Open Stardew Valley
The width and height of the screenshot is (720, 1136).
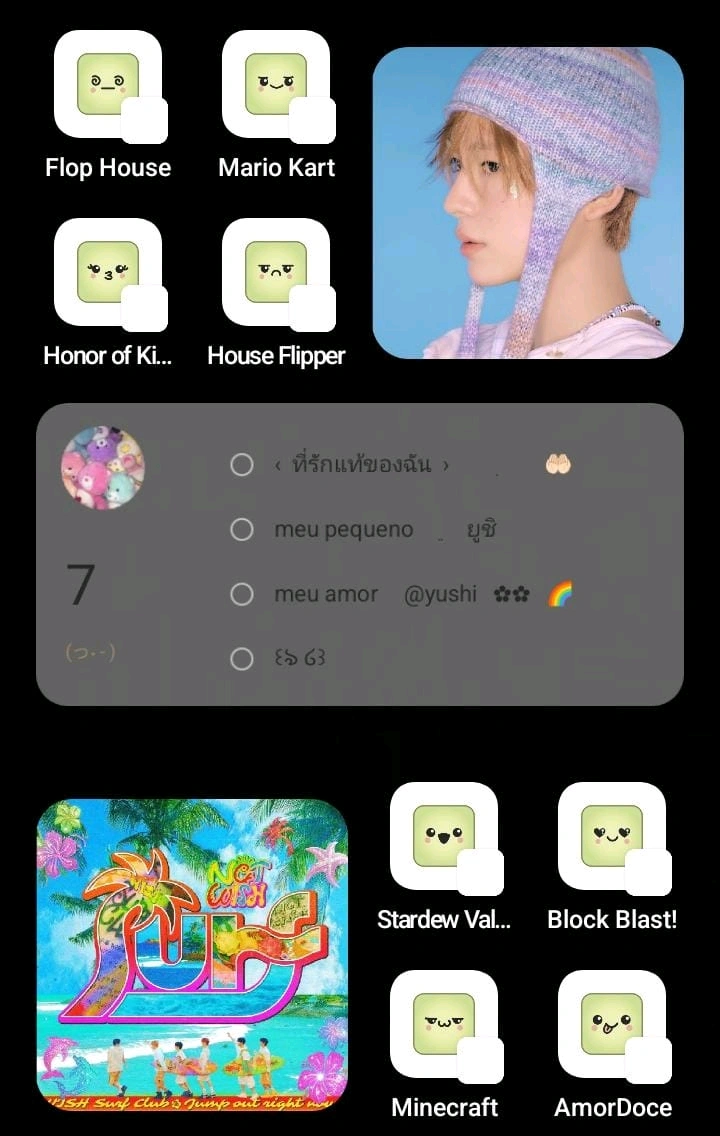(x=444, y=837)
